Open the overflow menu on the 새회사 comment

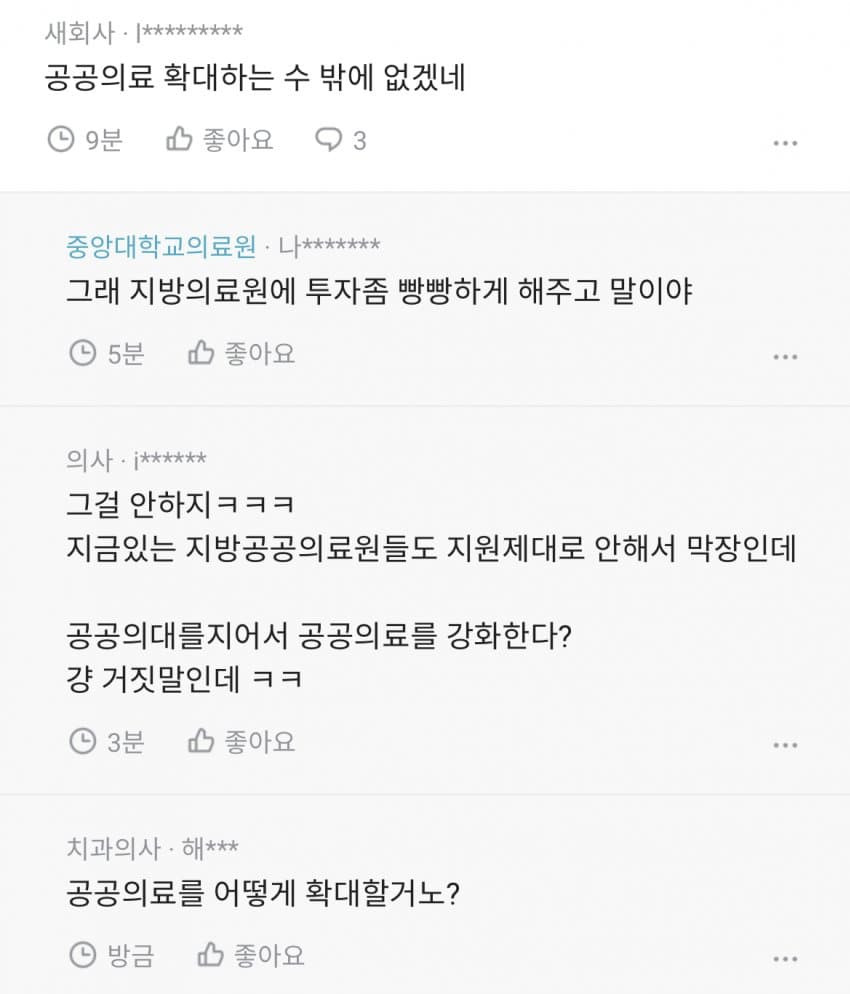(x=785, y=143)
